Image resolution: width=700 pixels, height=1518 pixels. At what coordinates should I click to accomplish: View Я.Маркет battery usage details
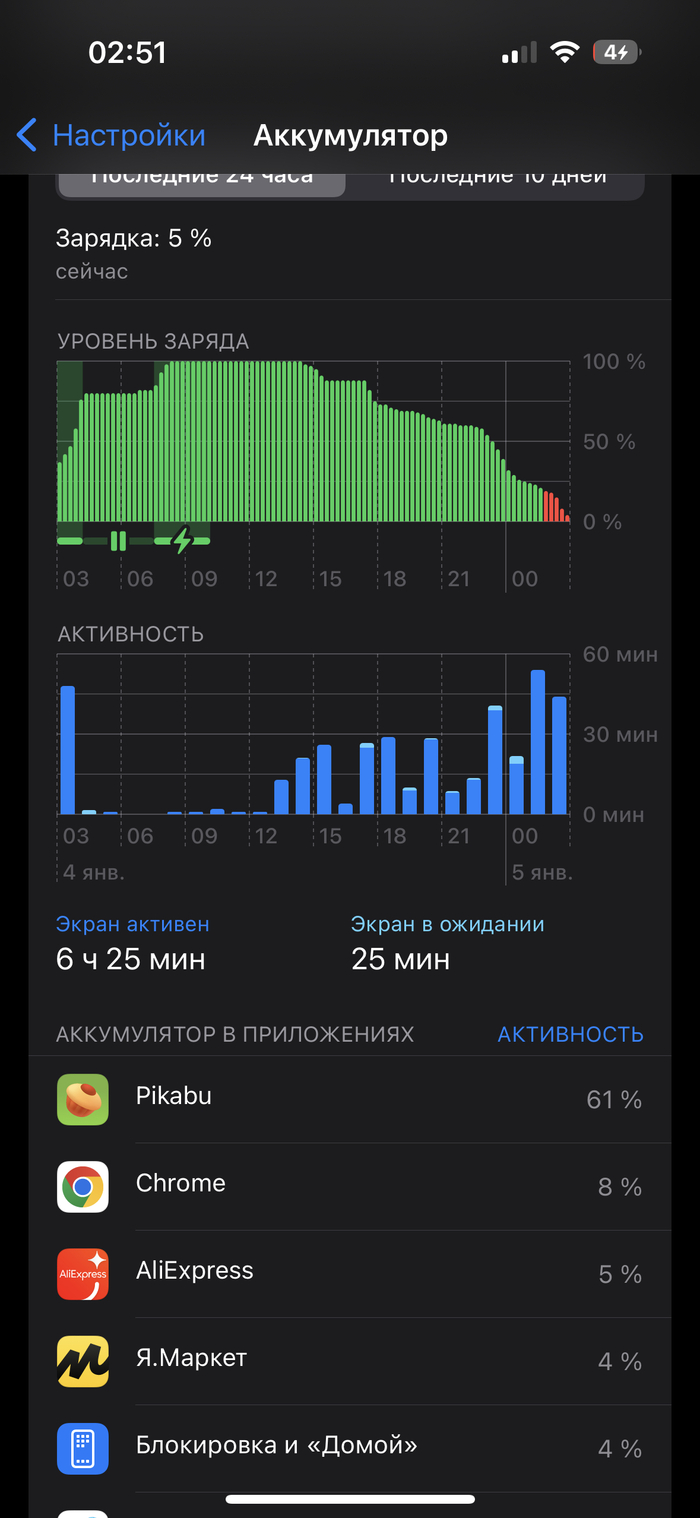(350, 1361)
